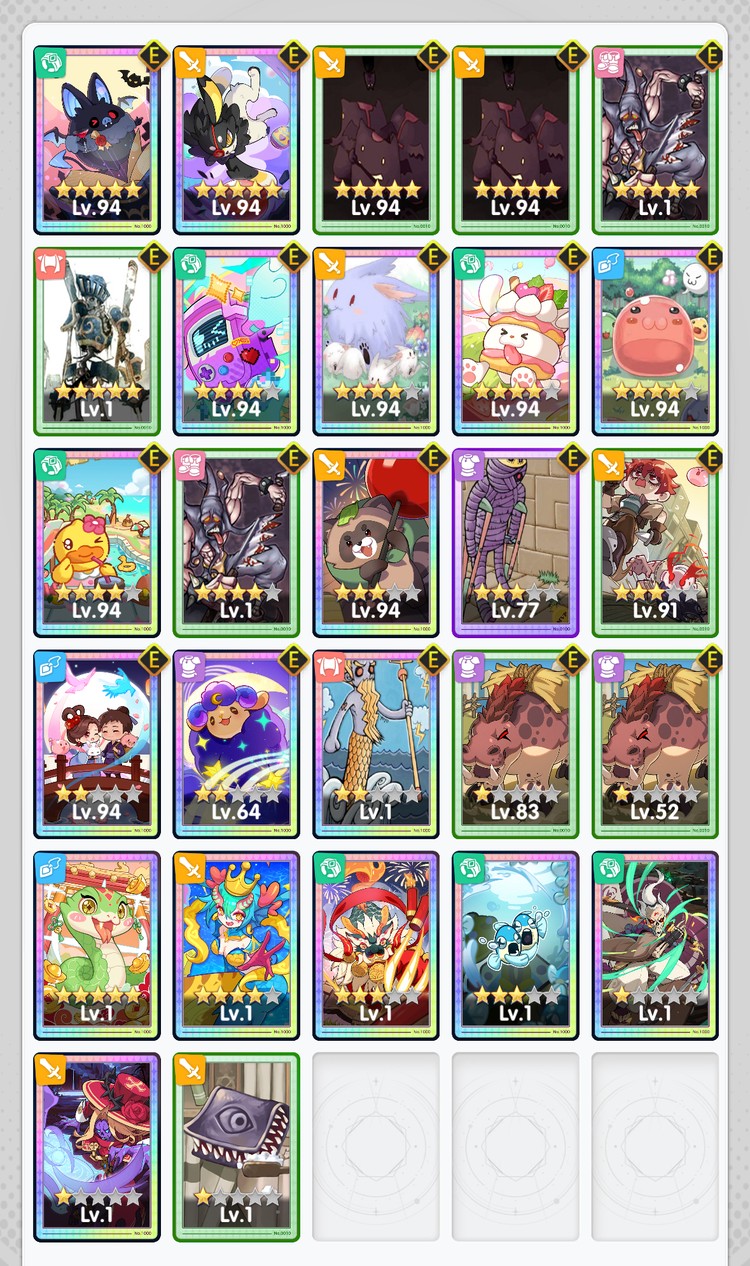Open the purple game console card
The width and height of the screenshot is (750, 1266).
(236, 341)
